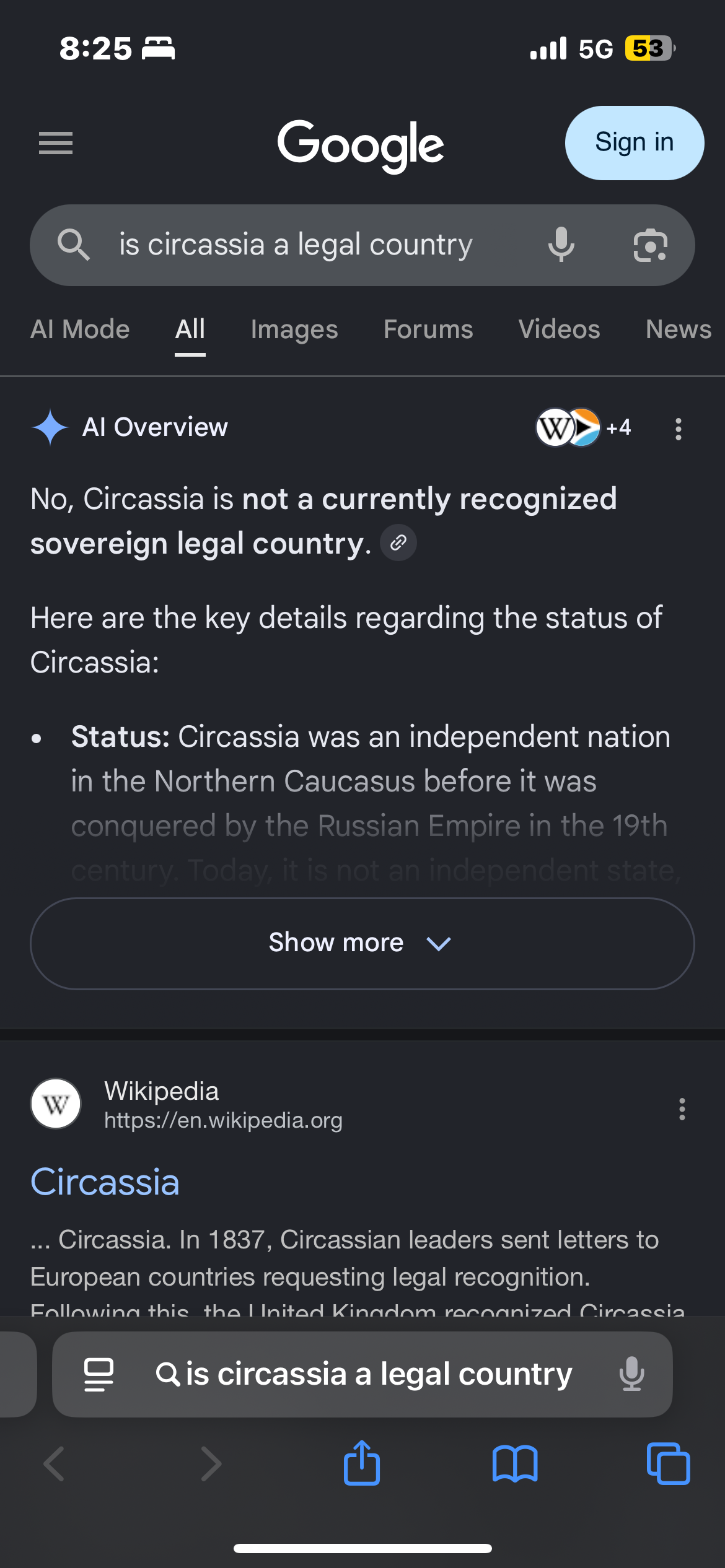The width and height of the screenshot is (725, 1568).
Task: Tap the Sign in button
Action: (634, 143)
